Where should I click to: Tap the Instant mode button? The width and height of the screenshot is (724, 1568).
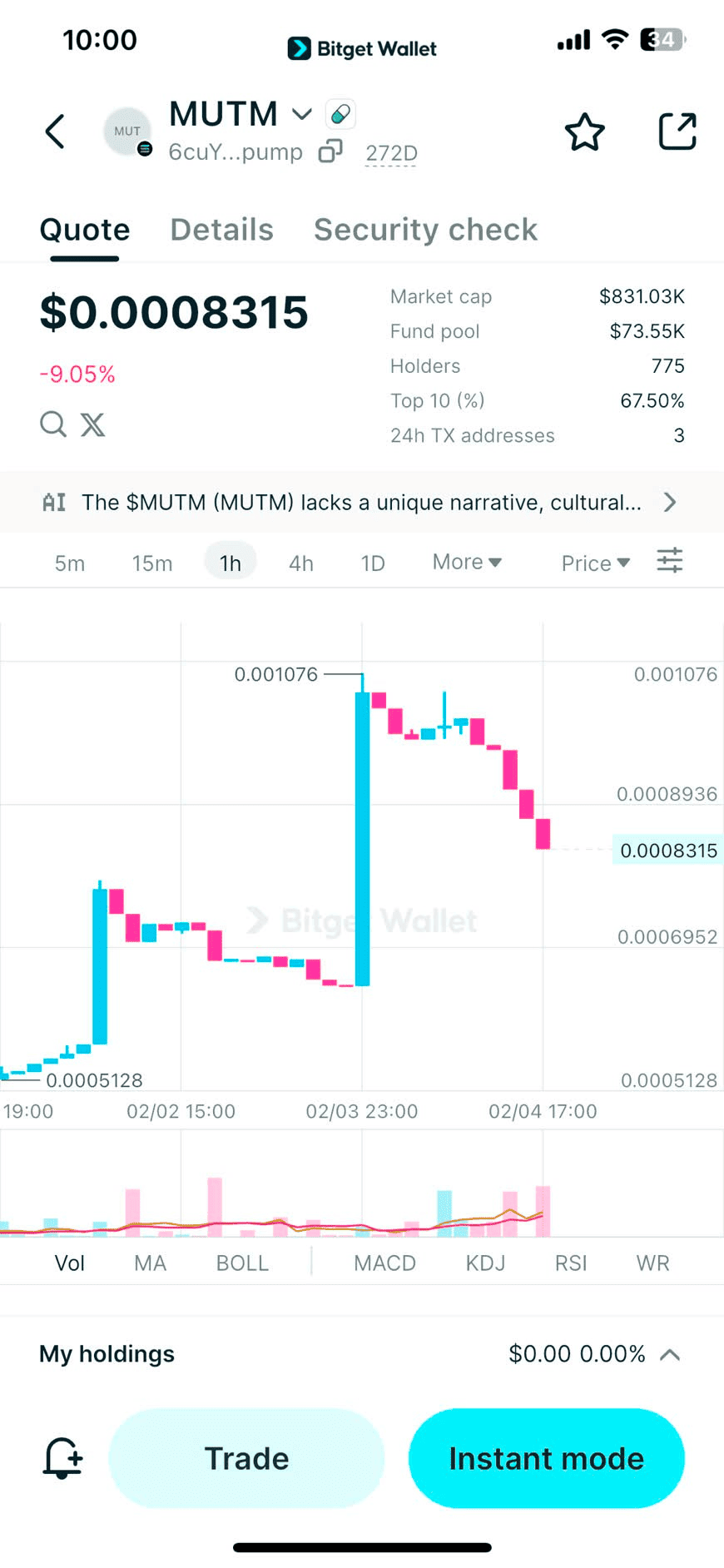[x=546, y=1458]
